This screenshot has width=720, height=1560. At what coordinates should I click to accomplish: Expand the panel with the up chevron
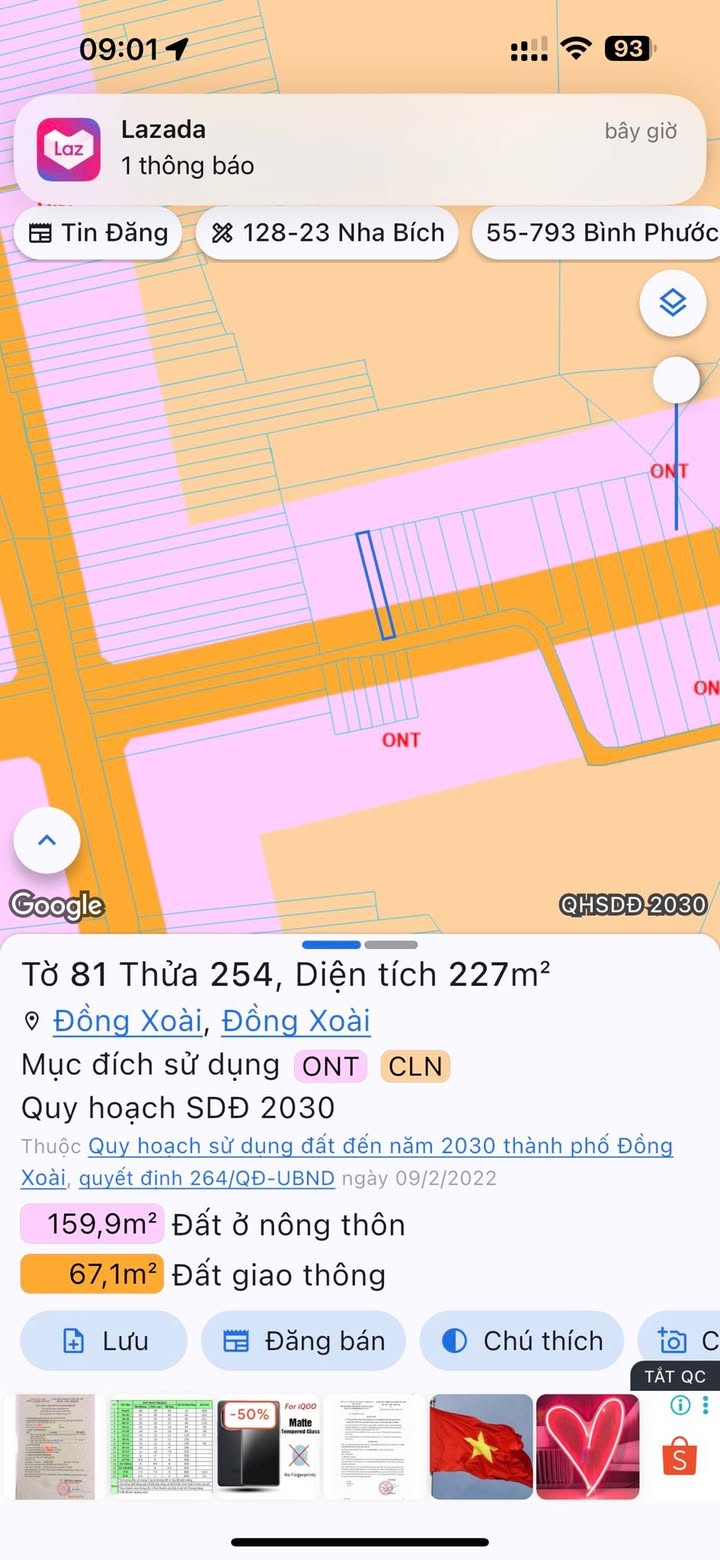click(x=47, y=841)
